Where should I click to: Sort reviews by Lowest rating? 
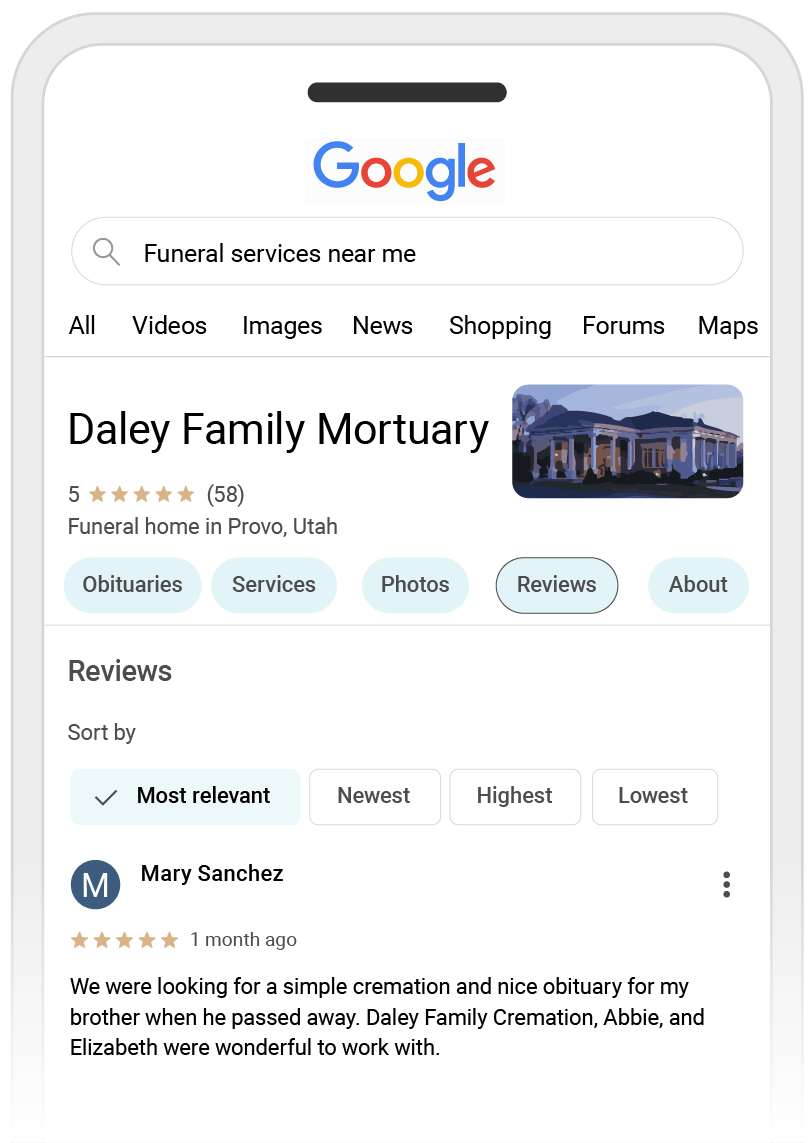[x=653, y=796]
